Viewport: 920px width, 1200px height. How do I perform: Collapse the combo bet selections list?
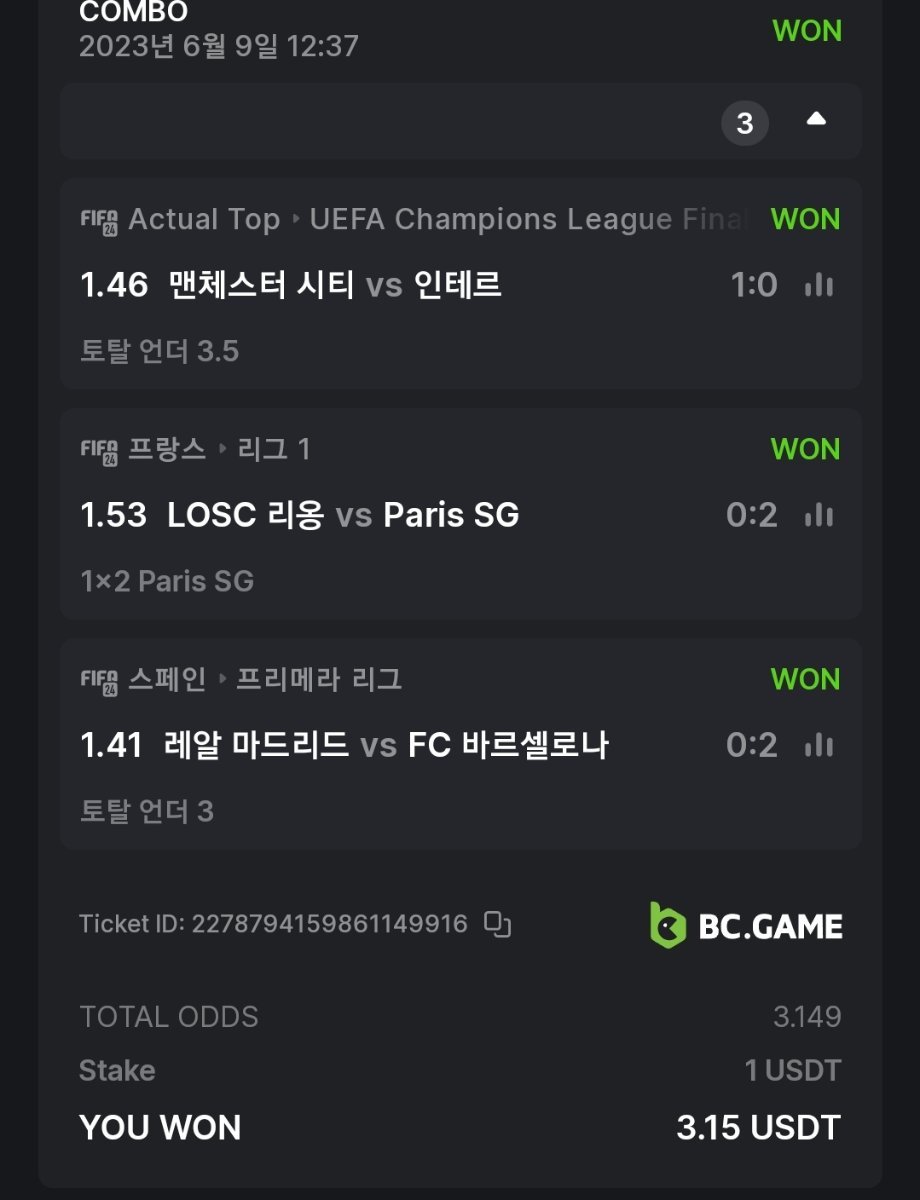pos(816,120)
